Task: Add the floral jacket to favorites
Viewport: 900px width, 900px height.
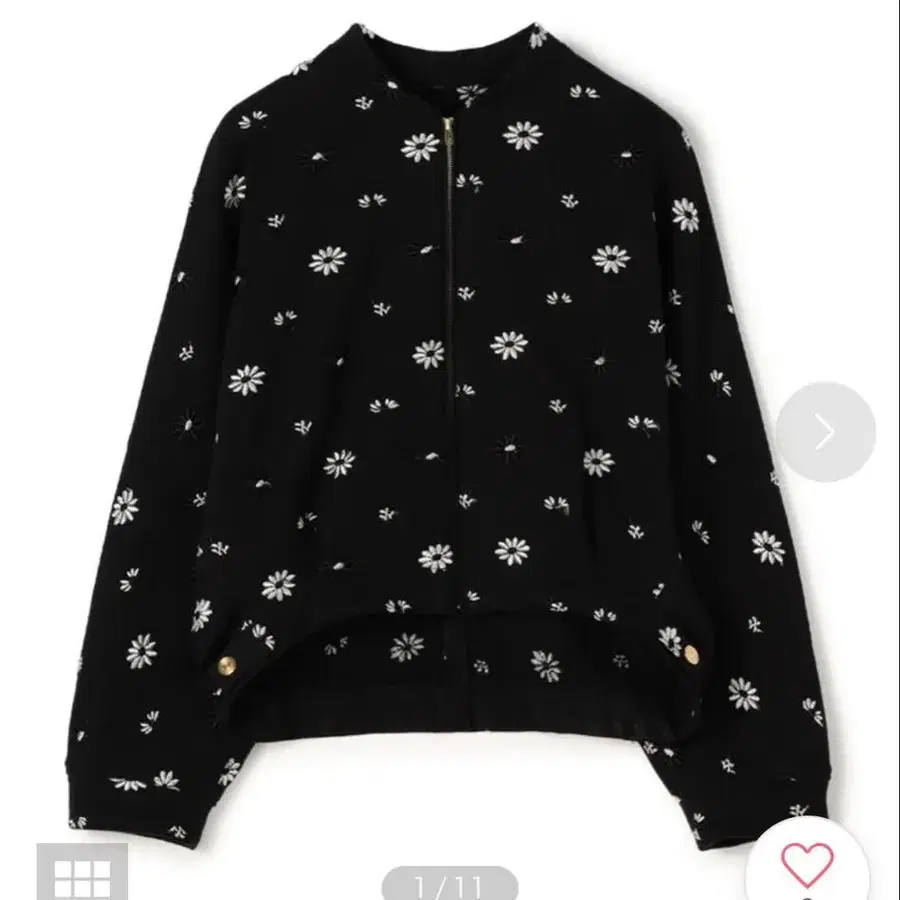Action: 808,863
